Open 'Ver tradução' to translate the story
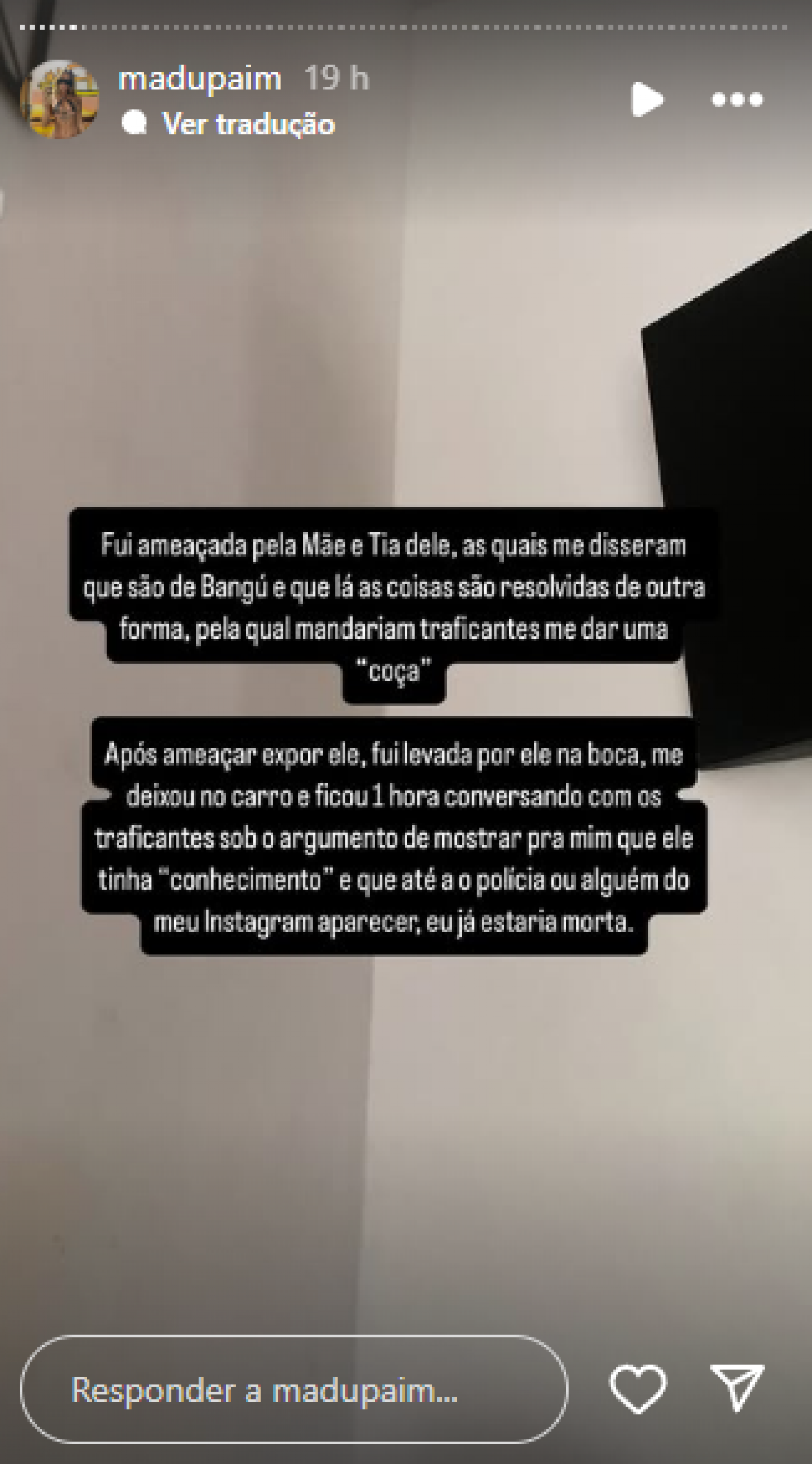Viewport: 812px width, 1464px height. tap(247, 124)
